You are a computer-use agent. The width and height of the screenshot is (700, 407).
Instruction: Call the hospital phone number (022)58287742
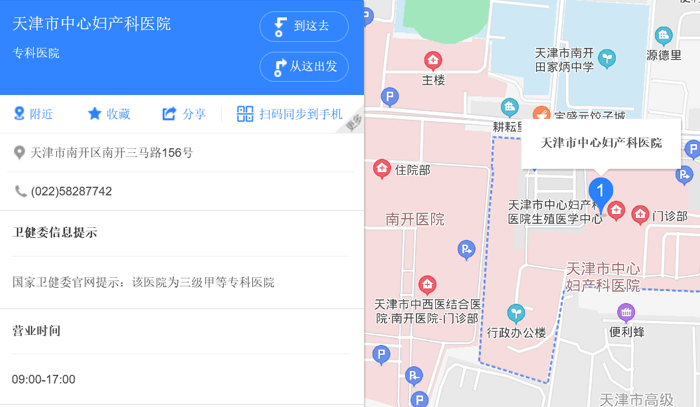(70, 191)
